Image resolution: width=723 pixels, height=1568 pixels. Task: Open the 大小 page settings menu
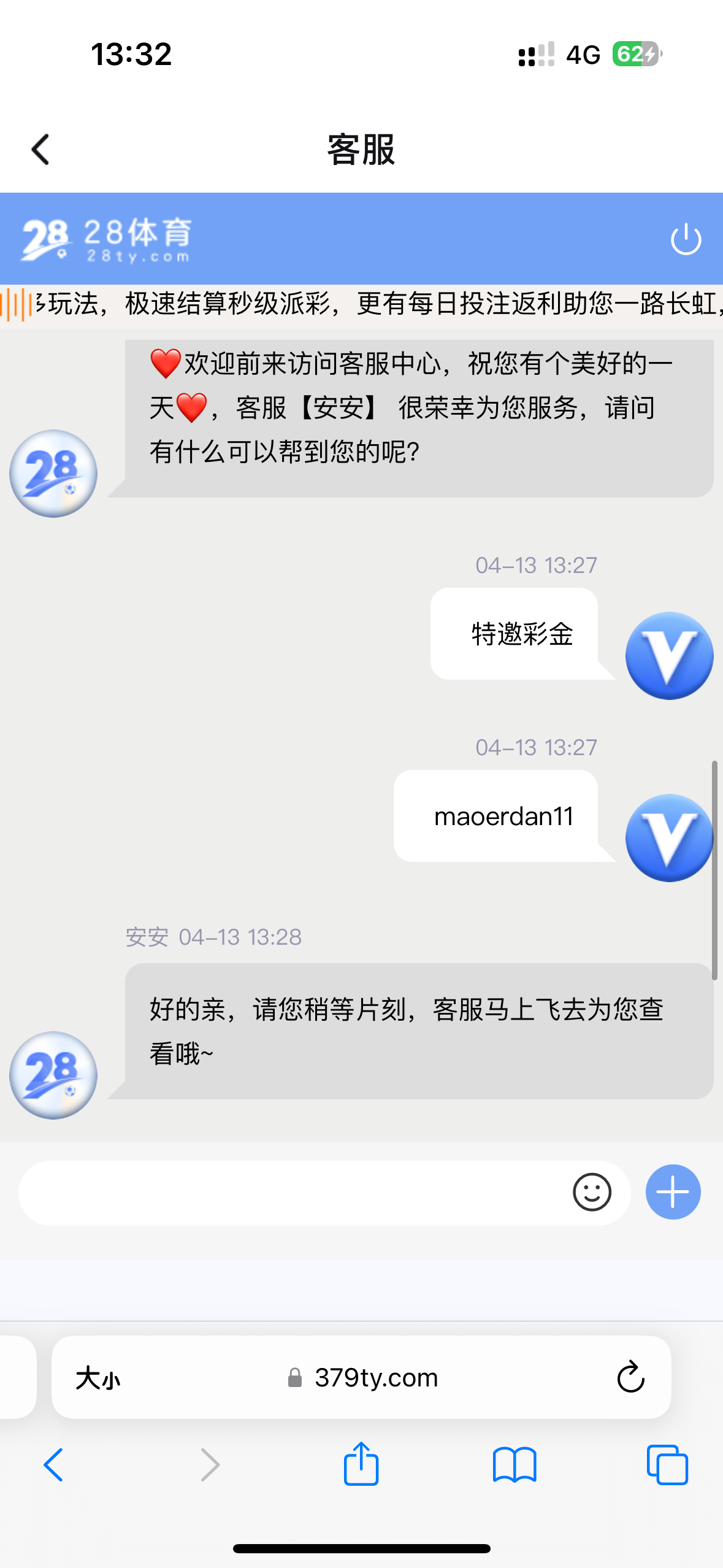click(98, 1378)
